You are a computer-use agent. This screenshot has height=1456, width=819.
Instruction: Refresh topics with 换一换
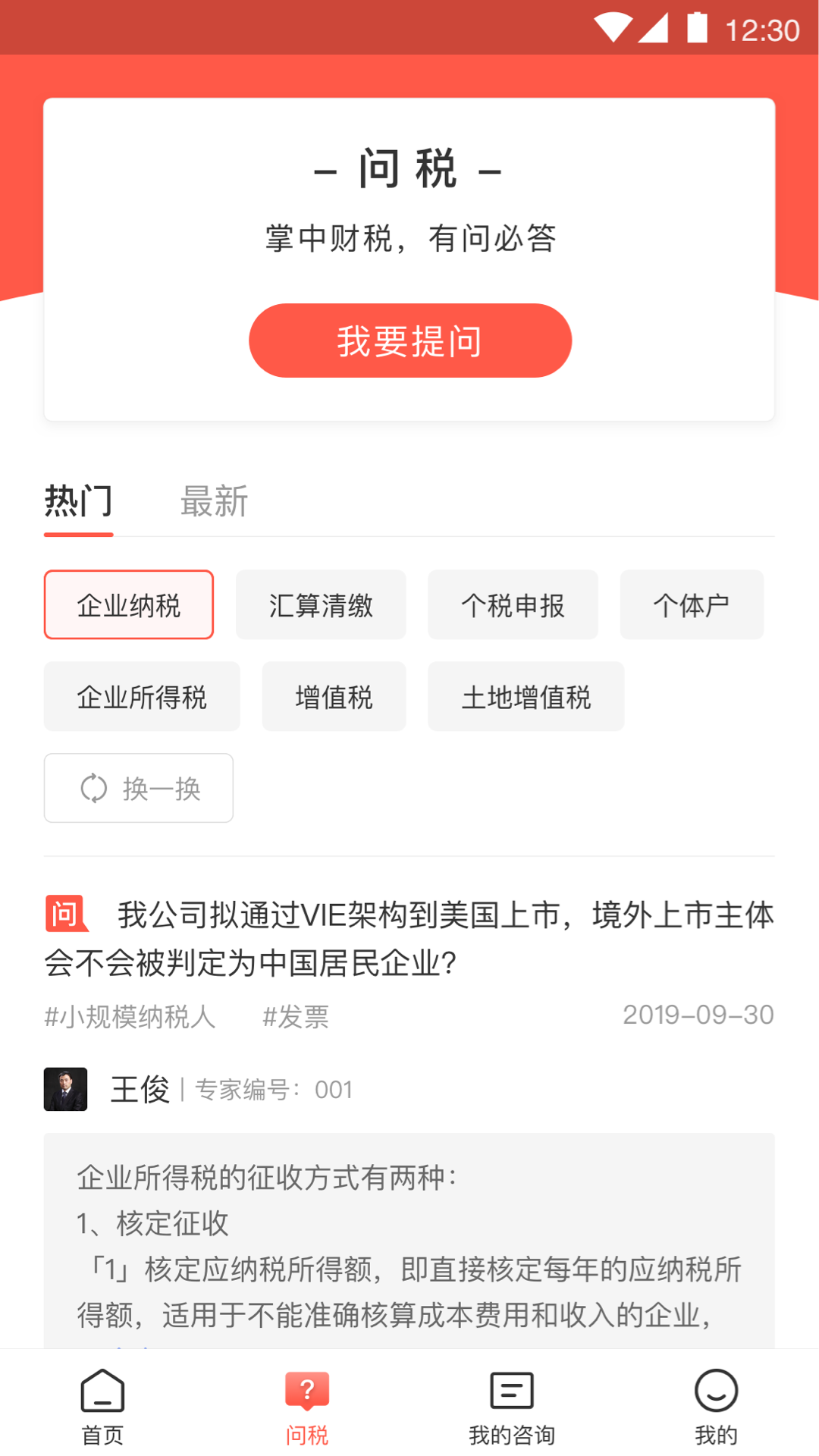139,788
